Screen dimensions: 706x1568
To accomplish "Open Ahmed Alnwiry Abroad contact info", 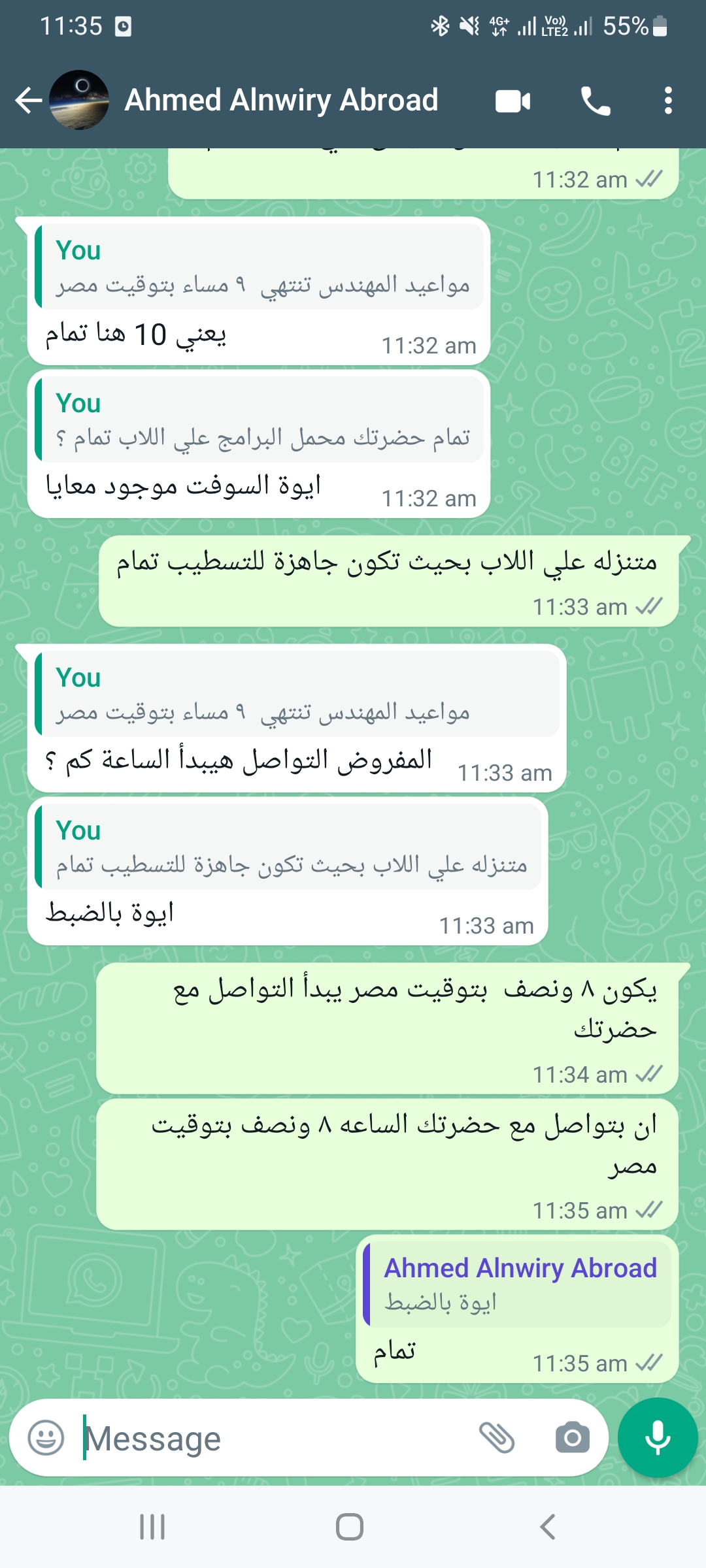I will click(281, 101).
